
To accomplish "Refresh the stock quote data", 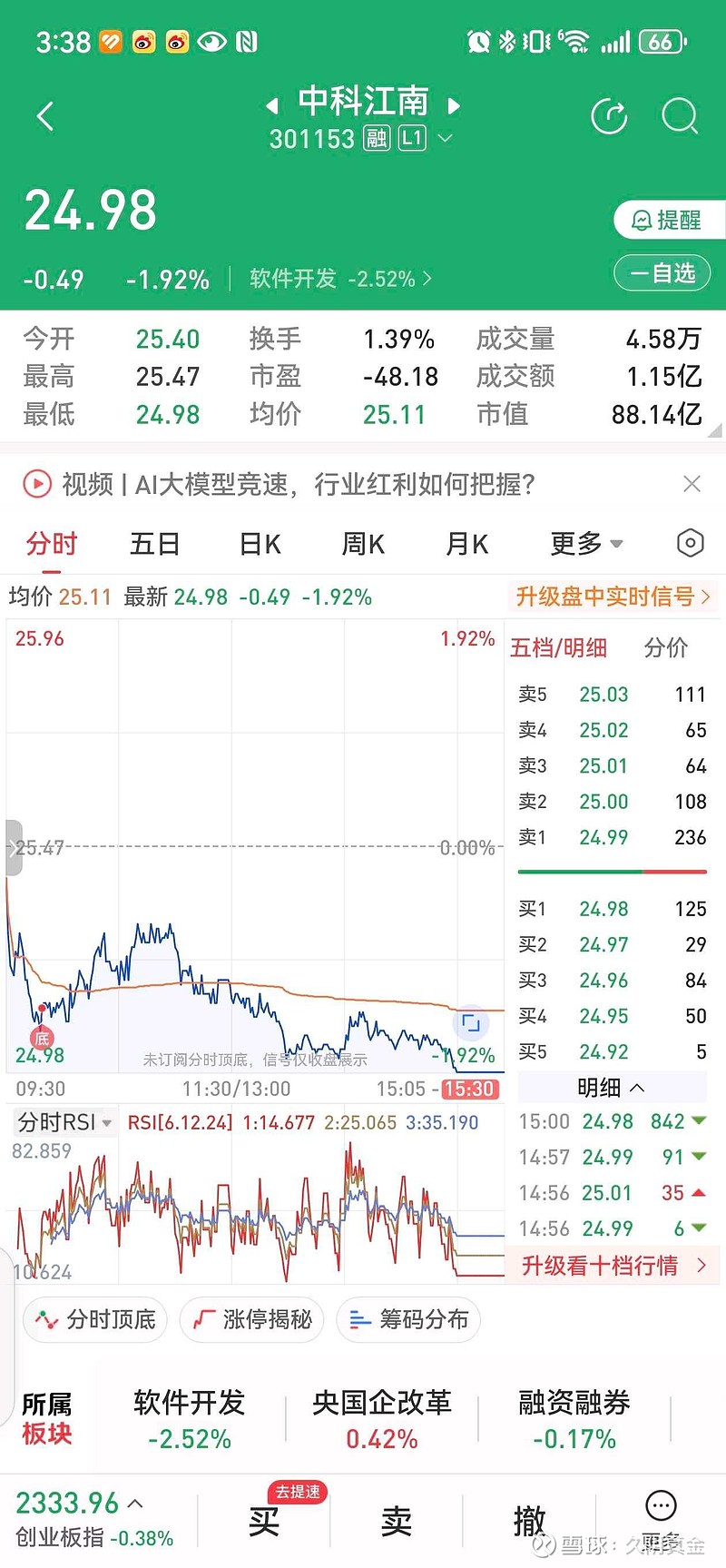I will click(609, 117).
